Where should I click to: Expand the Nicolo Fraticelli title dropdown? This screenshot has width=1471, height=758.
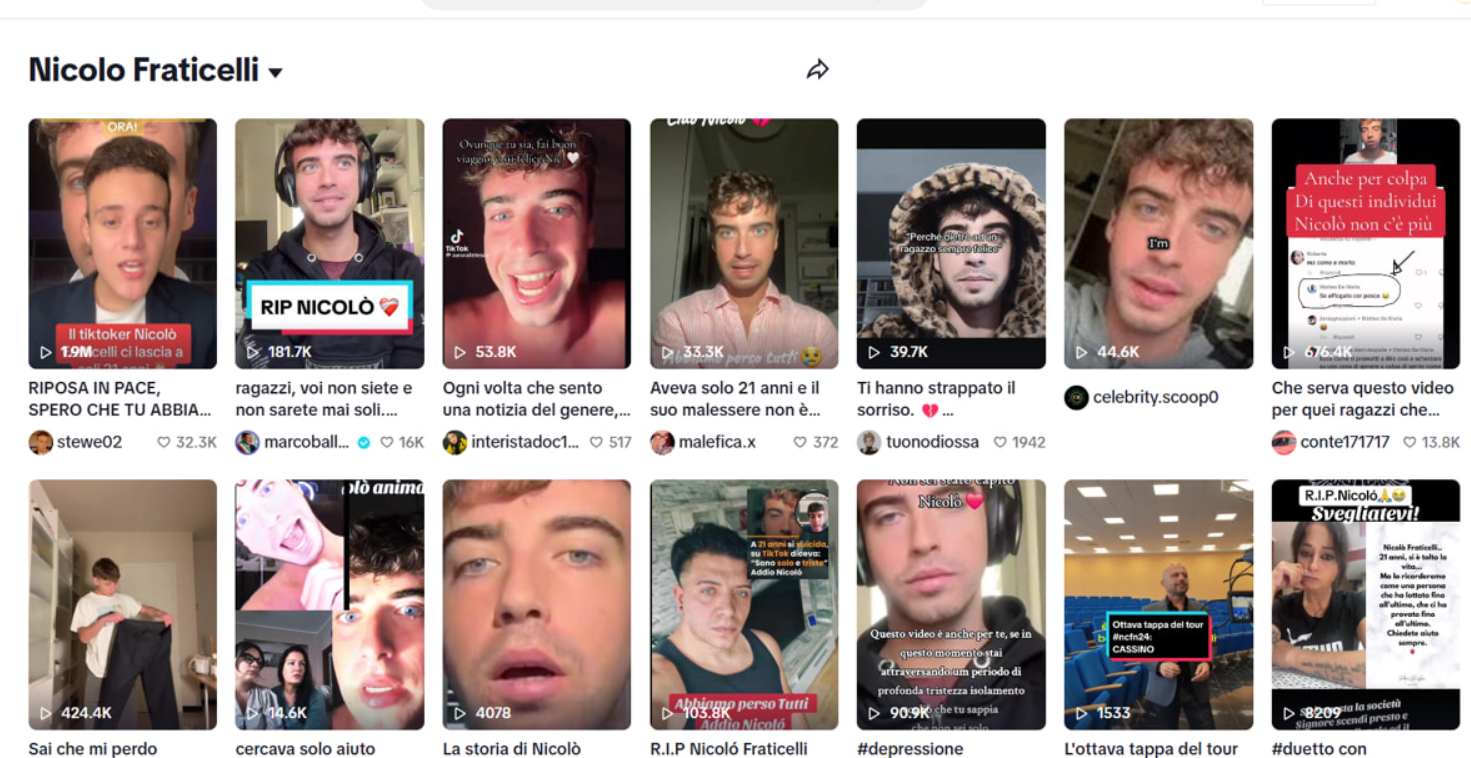(275, 72)
